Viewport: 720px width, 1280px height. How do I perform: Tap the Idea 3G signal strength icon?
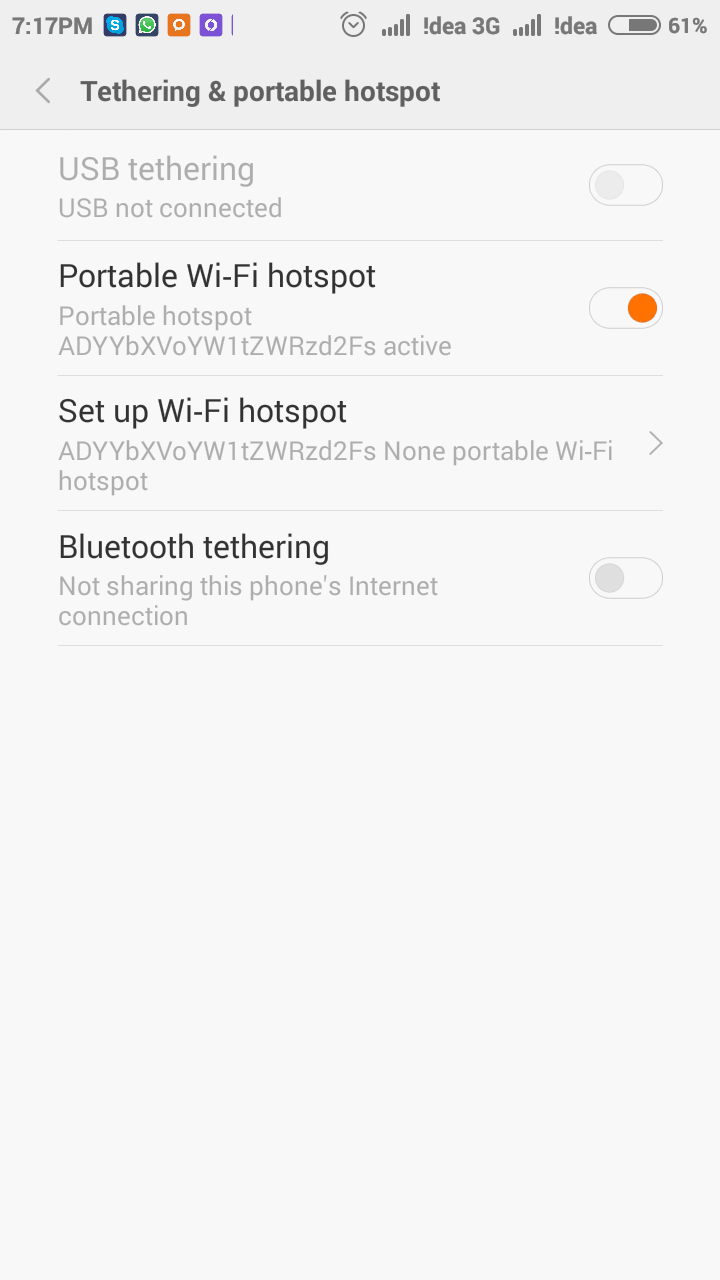395,25
